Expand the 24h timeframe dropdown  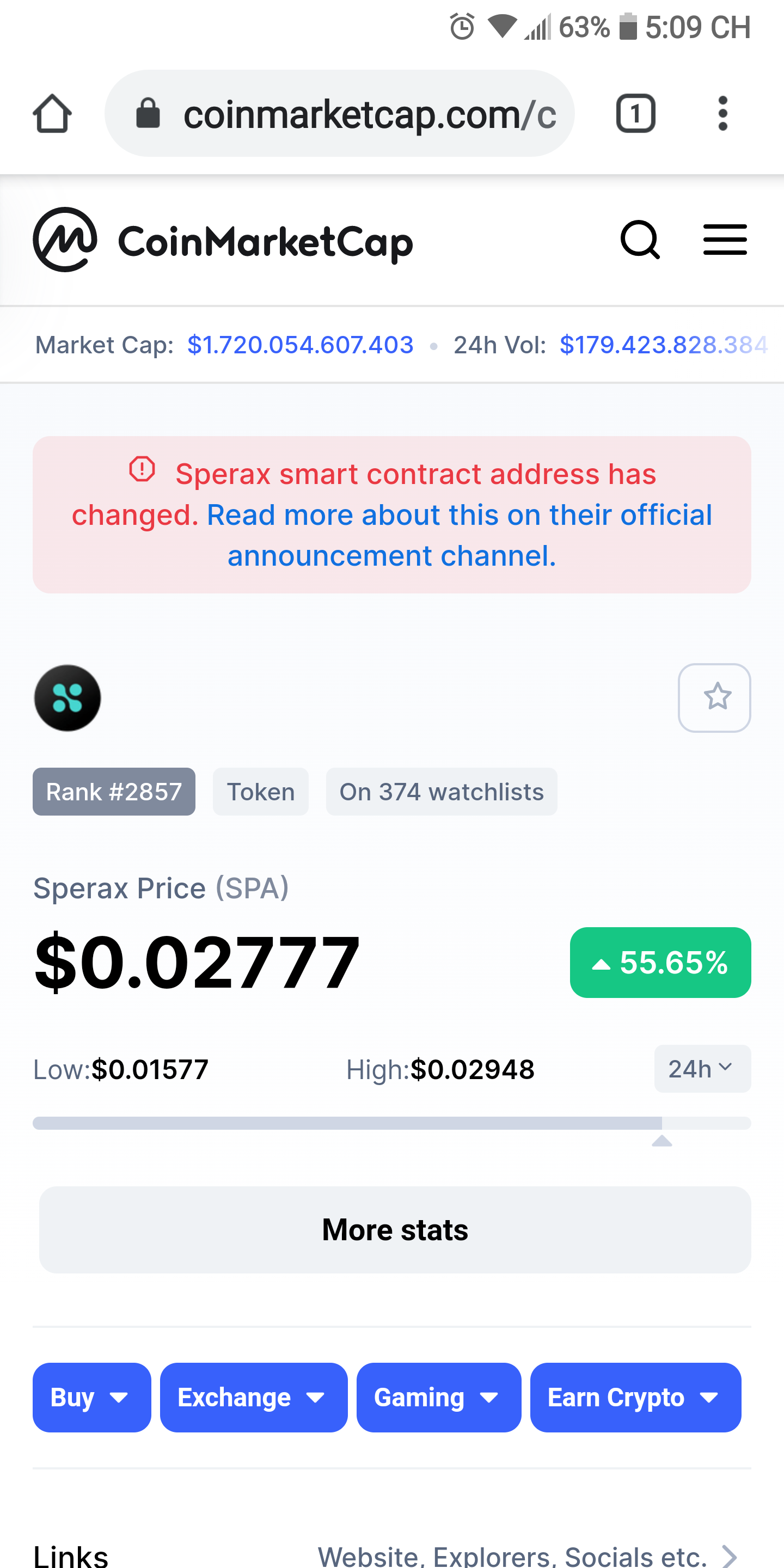702,1069
